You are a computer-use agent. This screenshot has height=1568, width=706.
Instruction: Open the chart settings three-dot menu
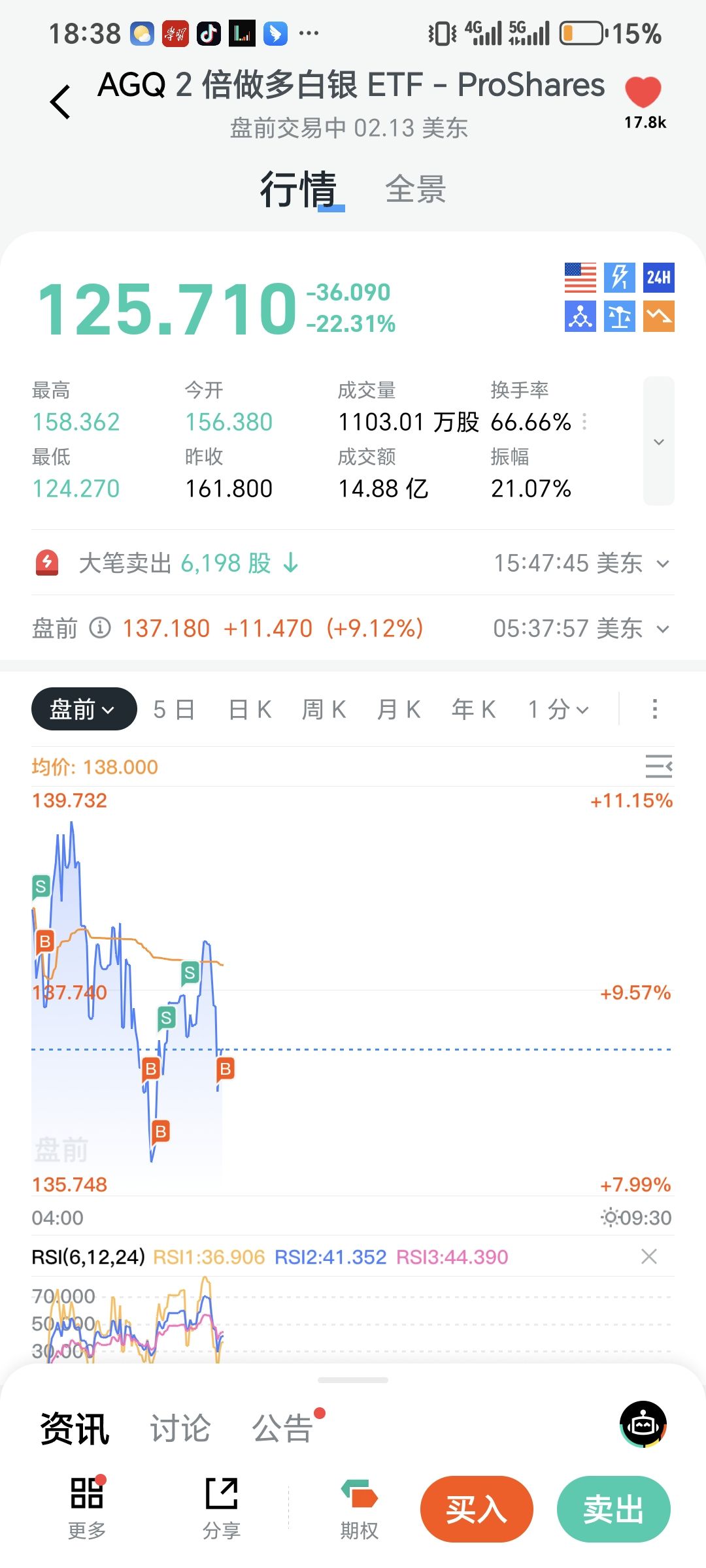(x=654, y=709)
